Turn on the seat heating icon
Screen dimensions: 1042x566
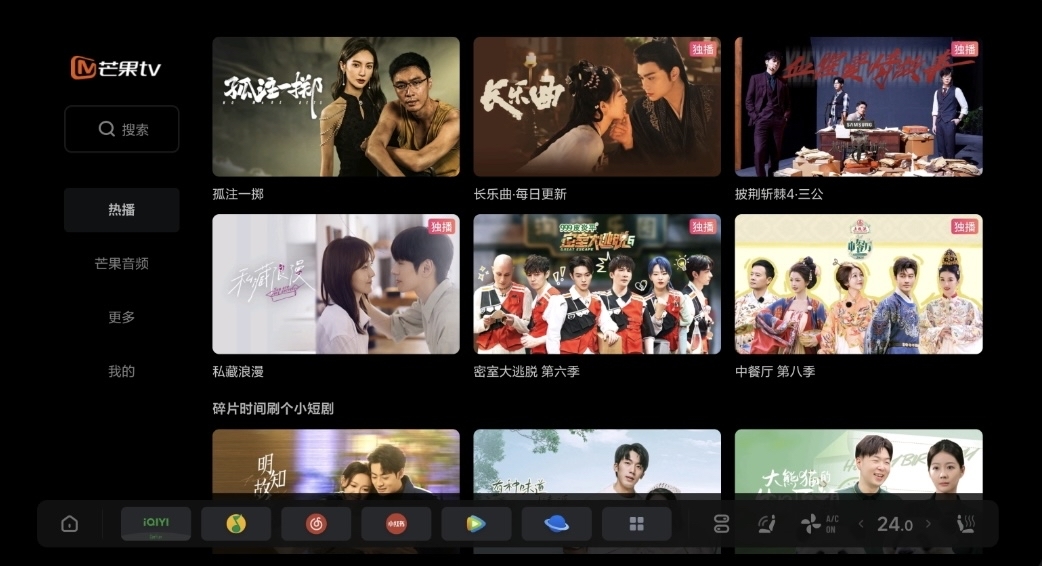pos(966,524)
